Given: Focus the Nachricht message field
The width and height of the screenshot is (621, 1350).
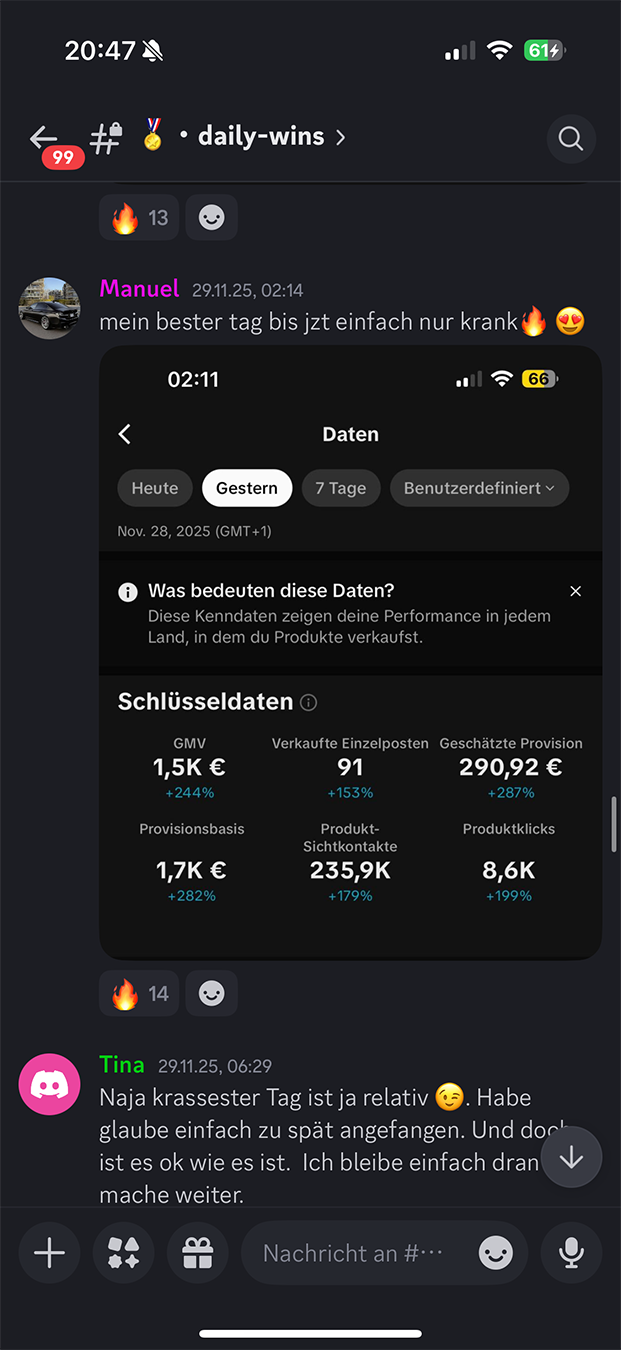Looking at the screenshot, I should tap(355, 1252).
